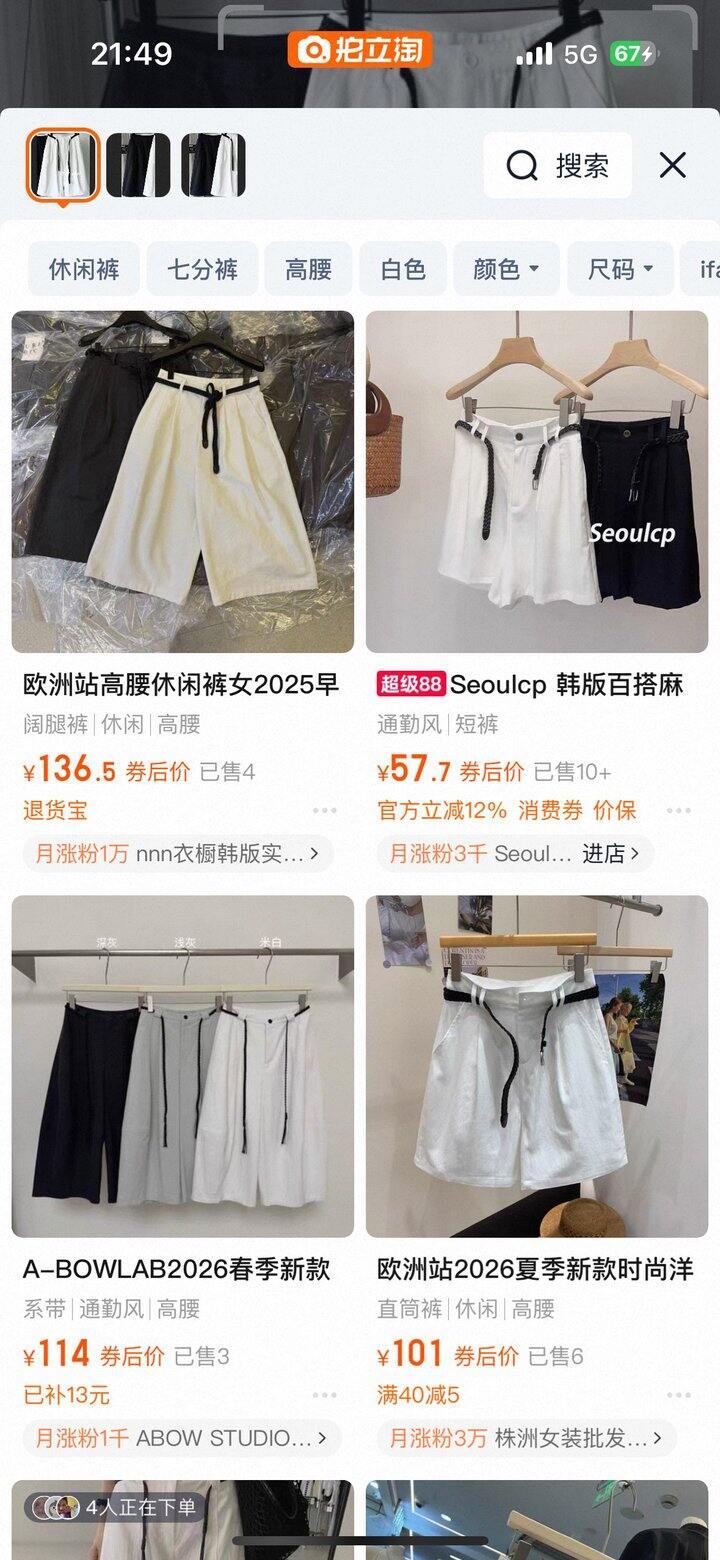Select the second cropped image thumbnail

(138, 165)
